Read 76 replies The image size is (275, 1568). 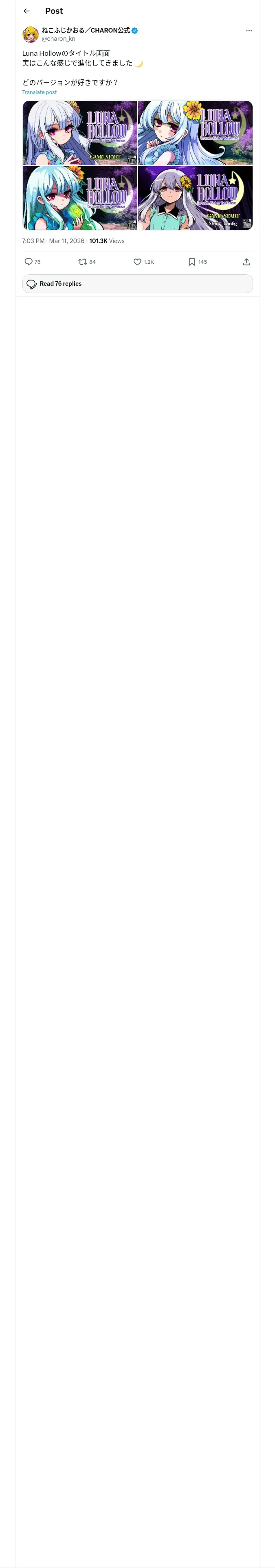[x=138, y=284]
